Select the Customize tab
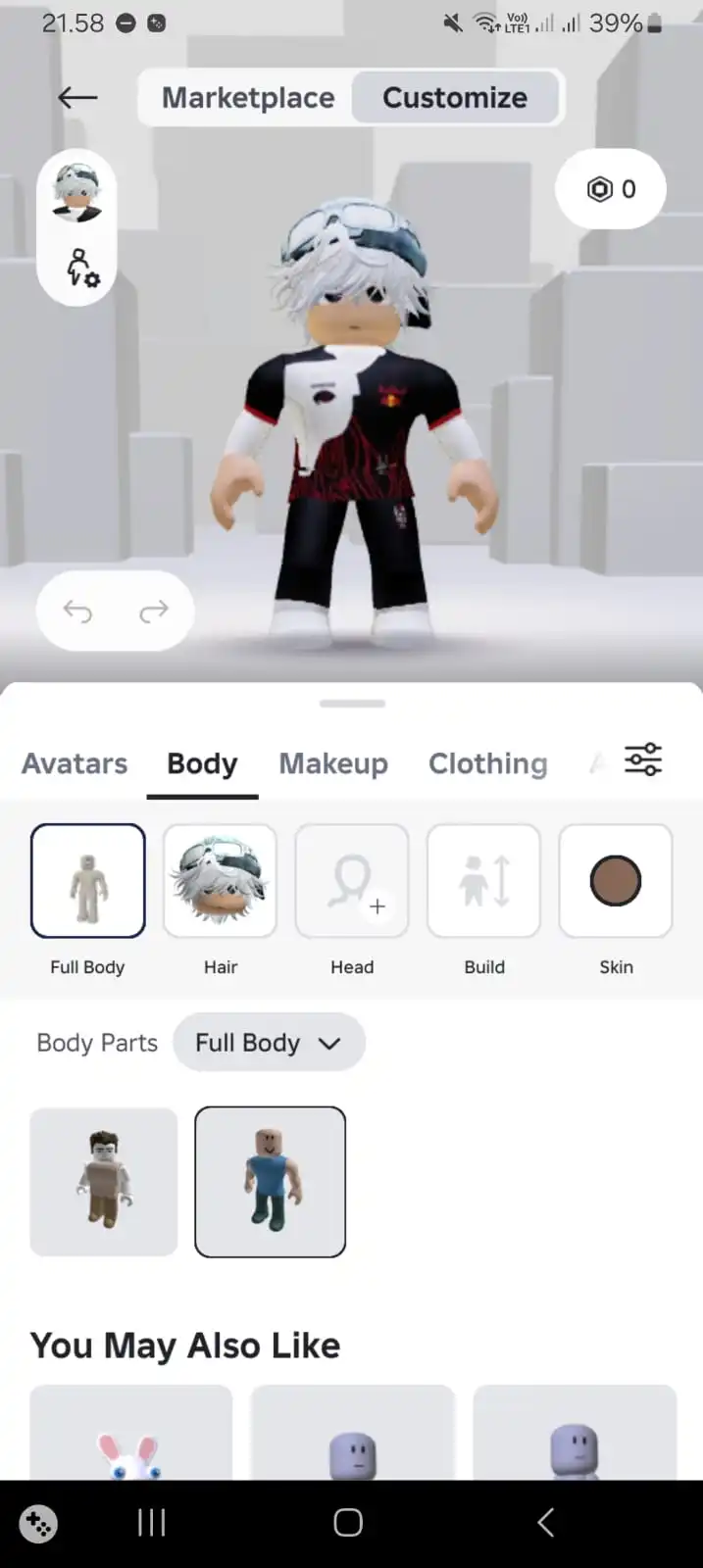The width and height of the screenshot is (703, 1568). point(455,98)
